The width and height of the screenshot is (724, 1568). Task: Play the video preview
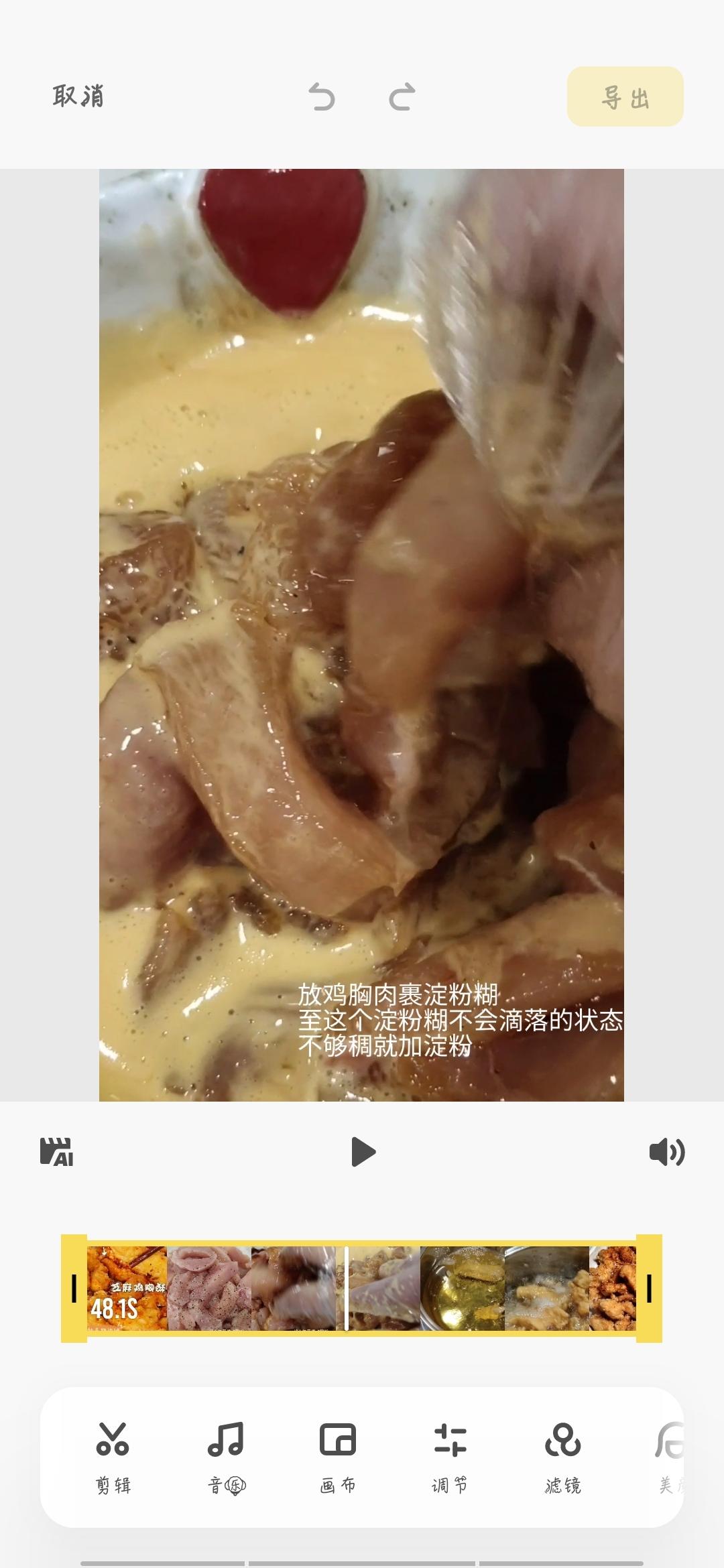pyautogui.click(x=363, y=1152)
